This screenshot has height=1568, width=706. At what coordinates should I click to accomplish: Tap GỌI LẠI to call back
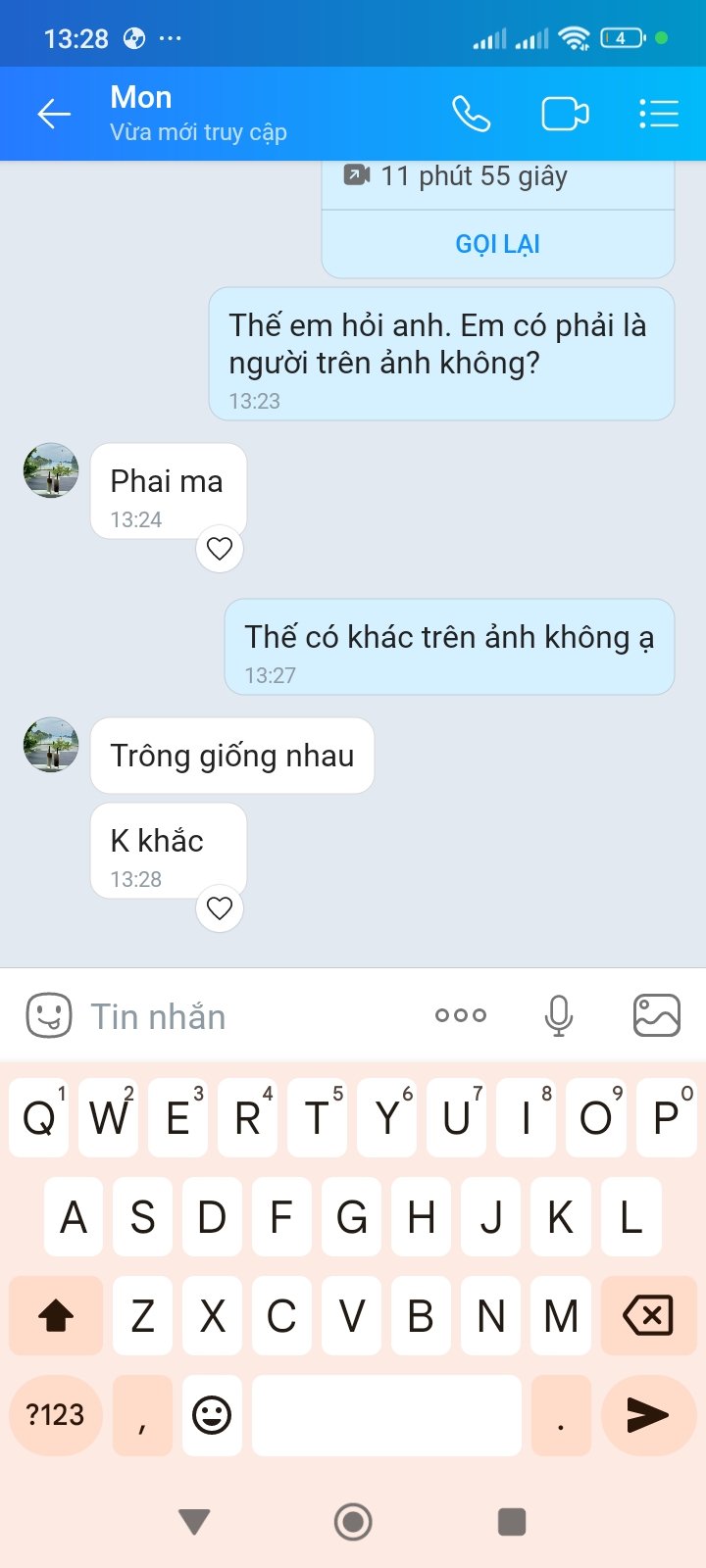point(497,244)
